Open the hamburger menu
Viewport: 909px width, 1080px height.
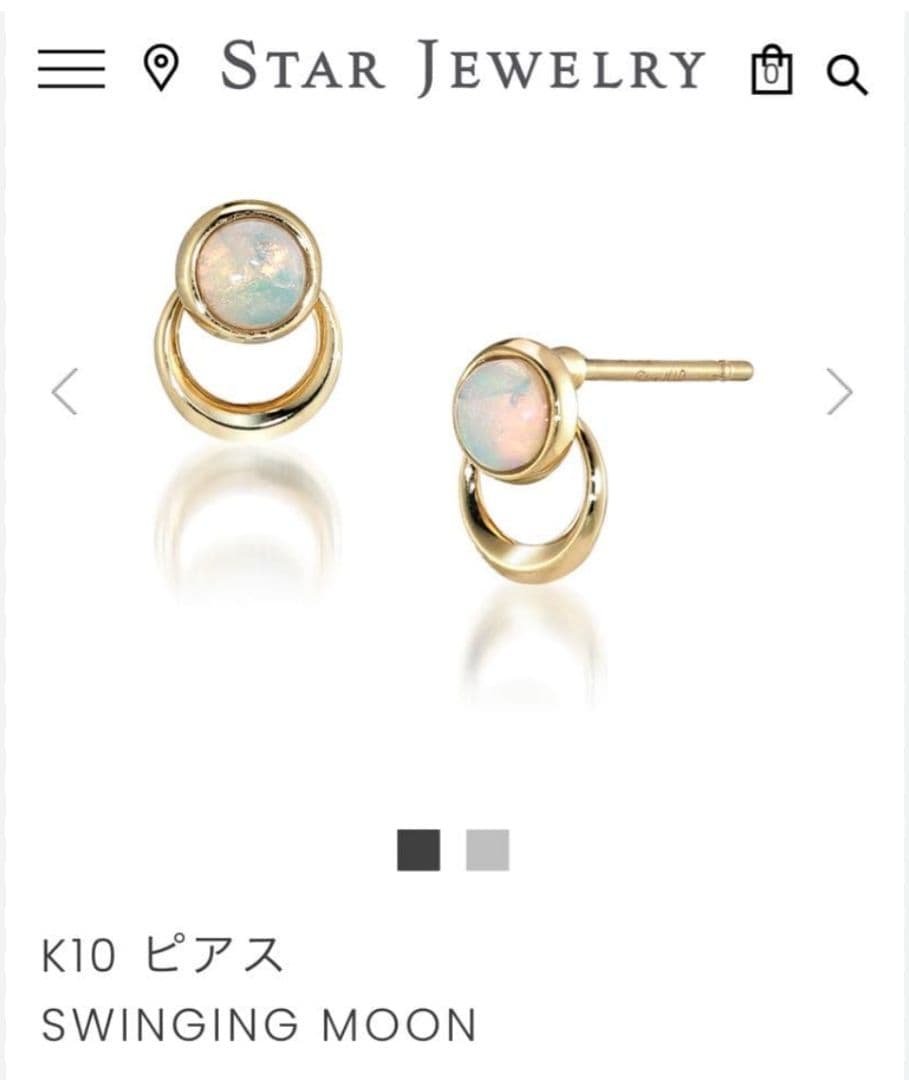pos(71,68)
